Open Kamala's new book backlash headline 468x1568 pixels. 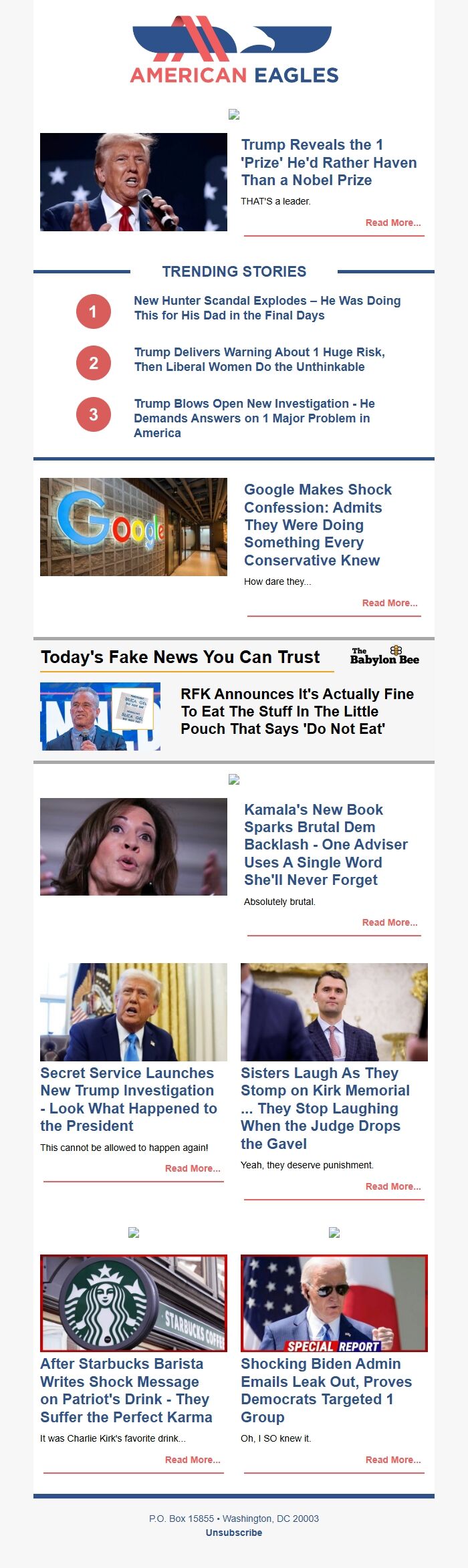pos(325,845)
